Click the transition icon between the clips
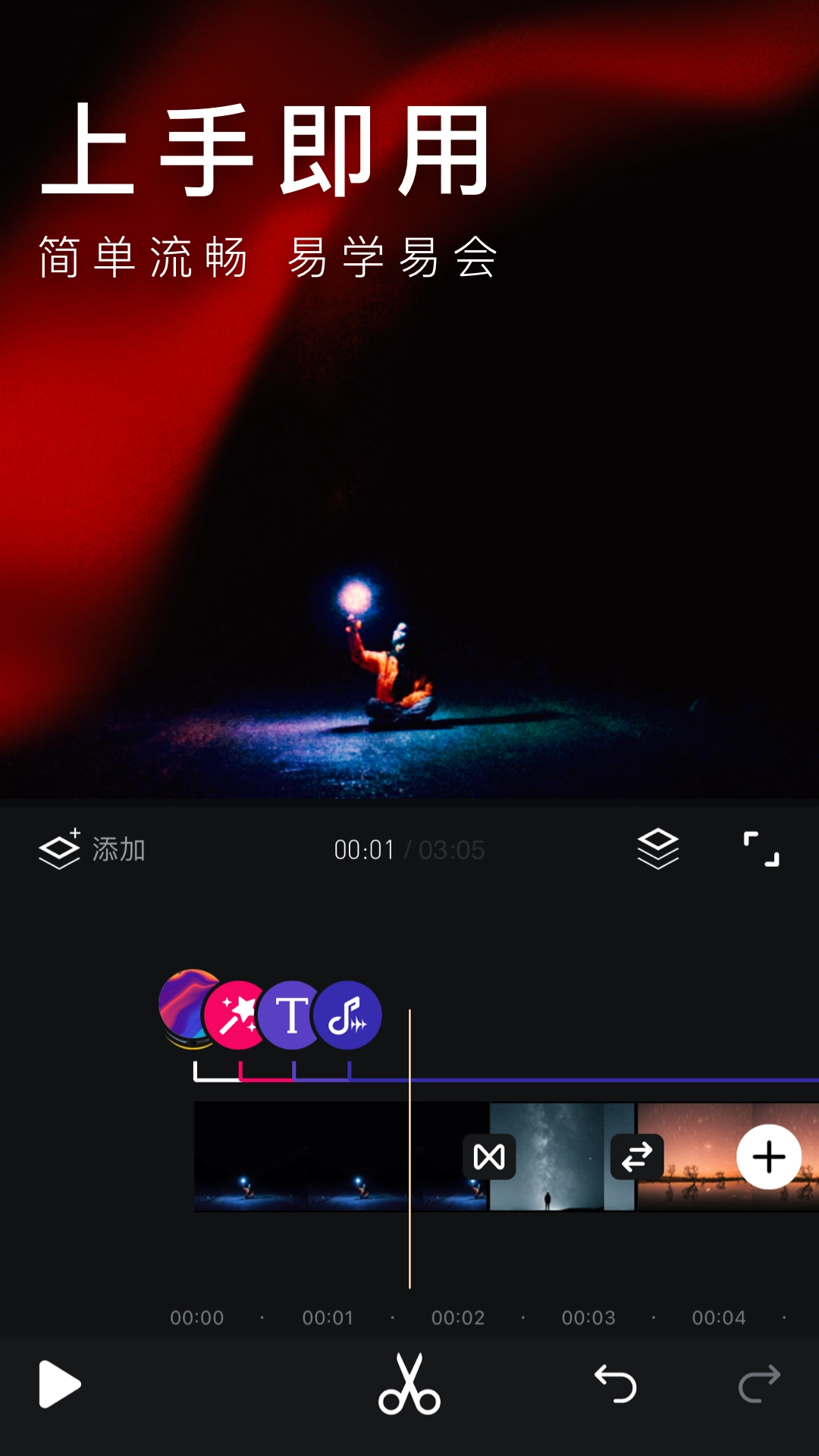Viewport: 819px width, 1456px height. coord(490,1157)
